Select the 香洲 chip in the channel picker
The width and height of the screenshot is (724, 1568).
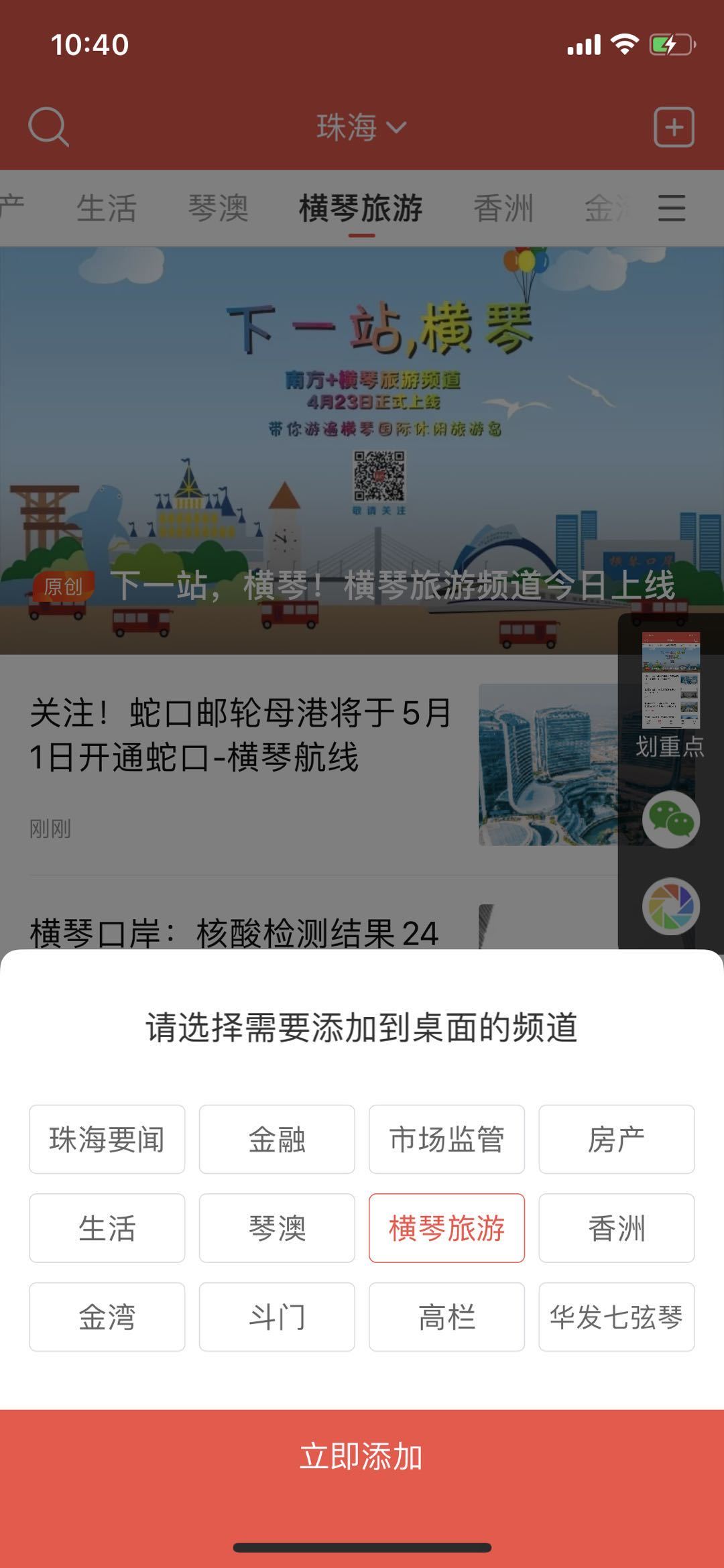click(616, 1228)
